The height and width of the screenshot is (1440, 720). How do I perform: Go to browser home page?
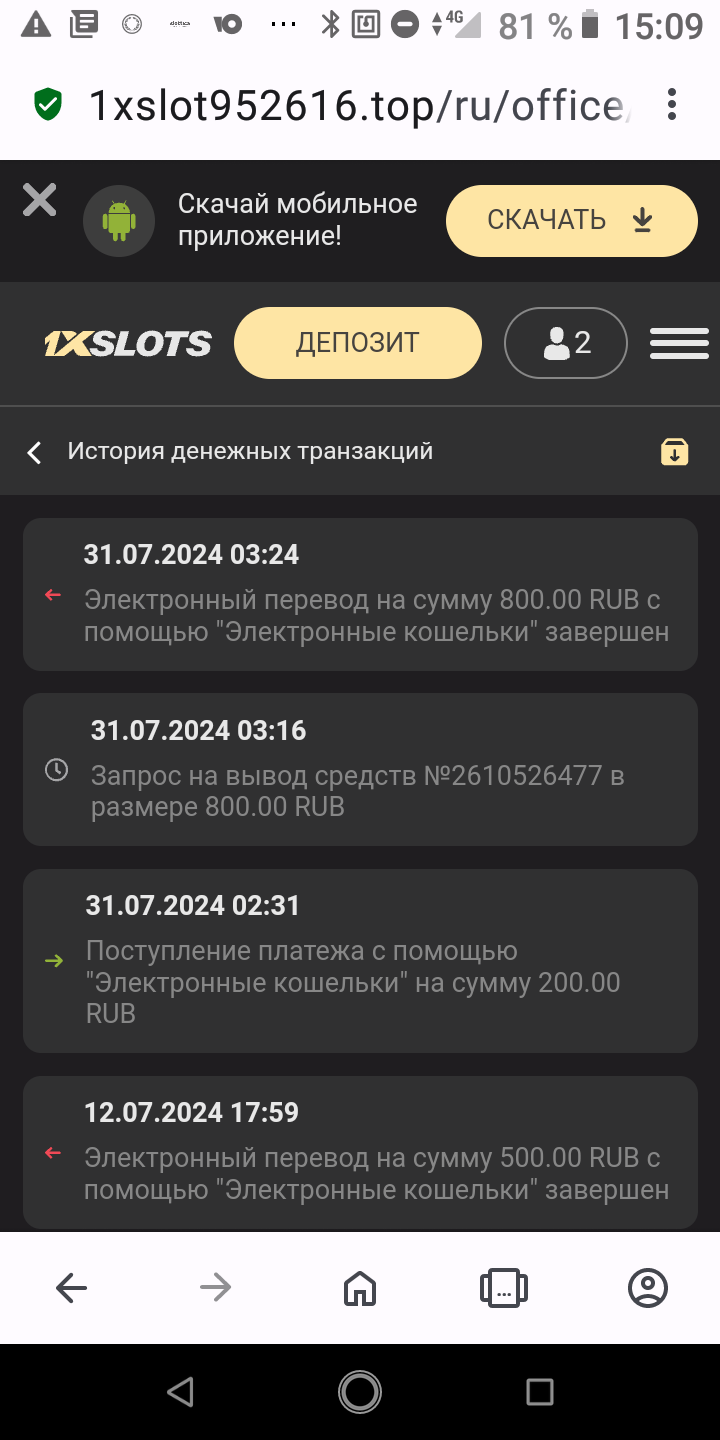pos(359,1288)
